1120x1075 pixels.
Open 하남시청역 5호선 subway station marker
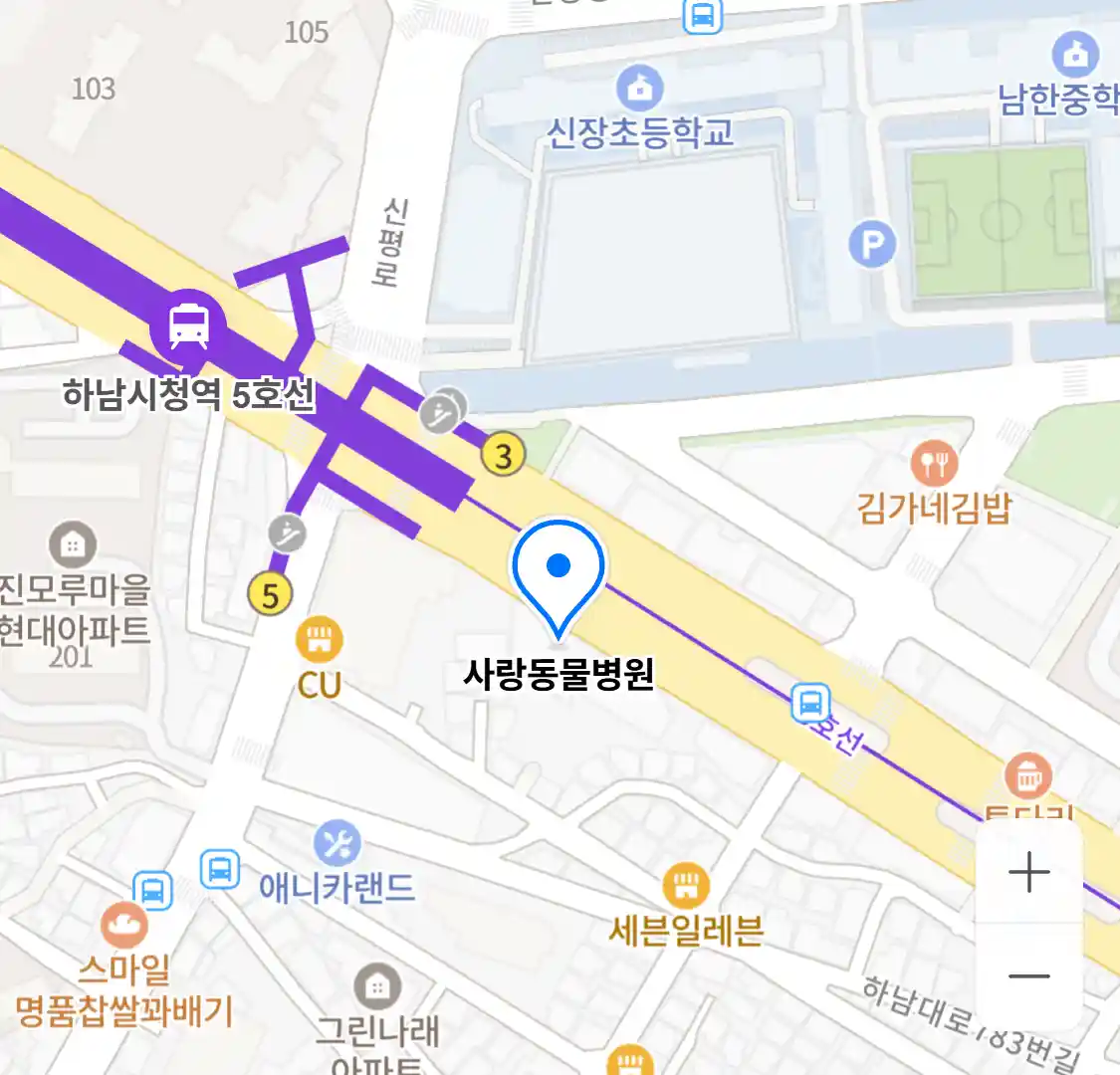(x=188, y=324)
